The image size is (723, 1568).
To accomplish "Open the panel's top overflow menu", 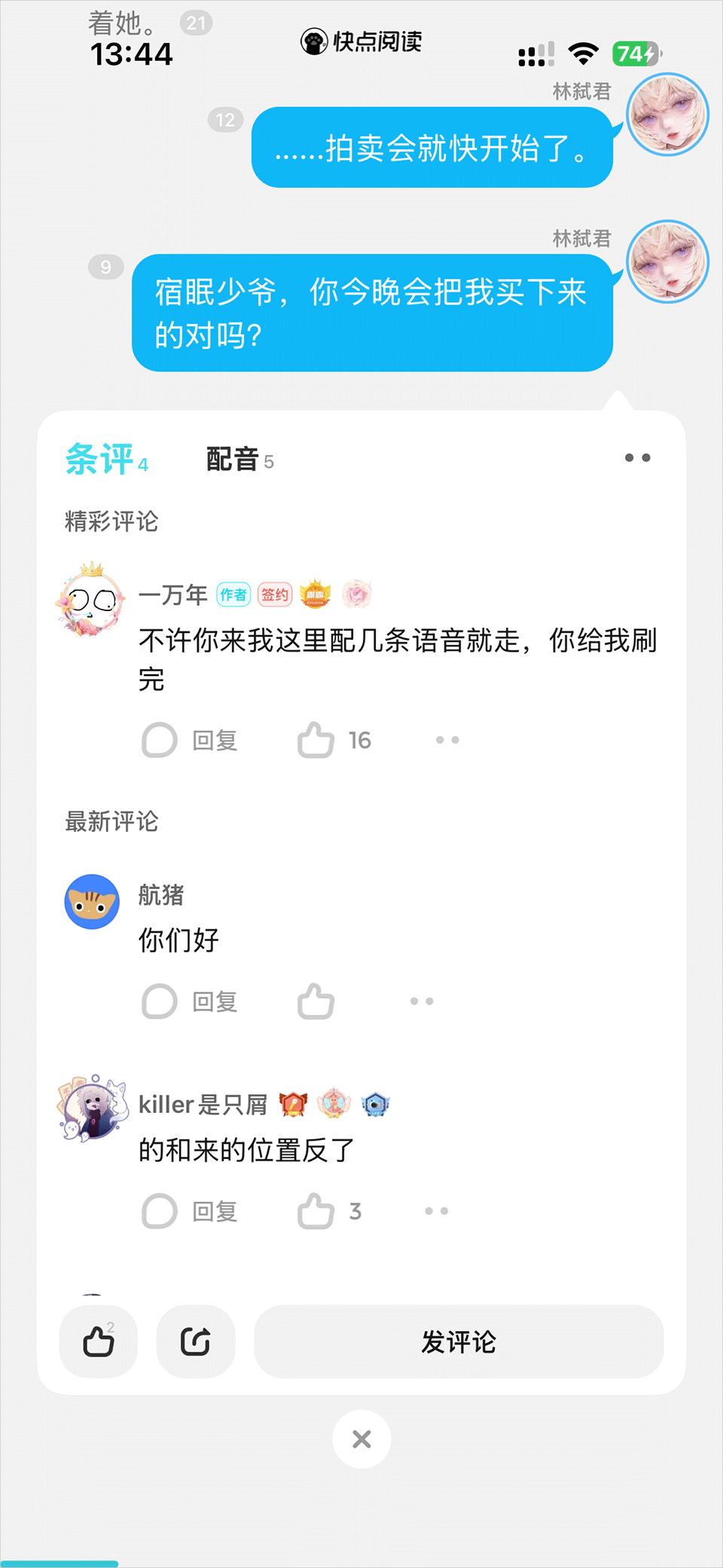I will [637, 457].
